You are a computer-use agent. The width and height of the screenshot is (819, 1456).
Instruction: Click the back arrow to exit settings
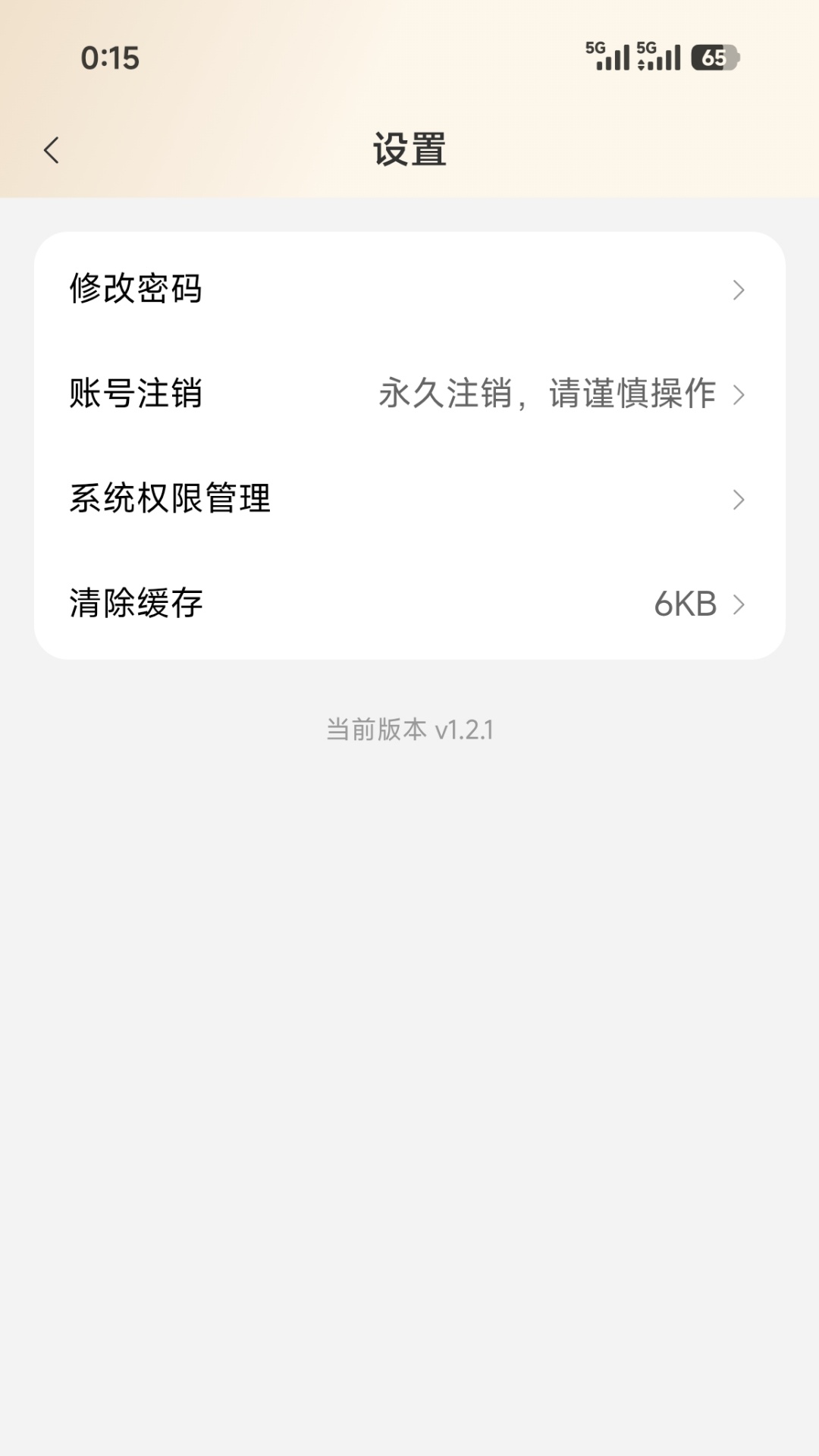[x=52, y=149]
